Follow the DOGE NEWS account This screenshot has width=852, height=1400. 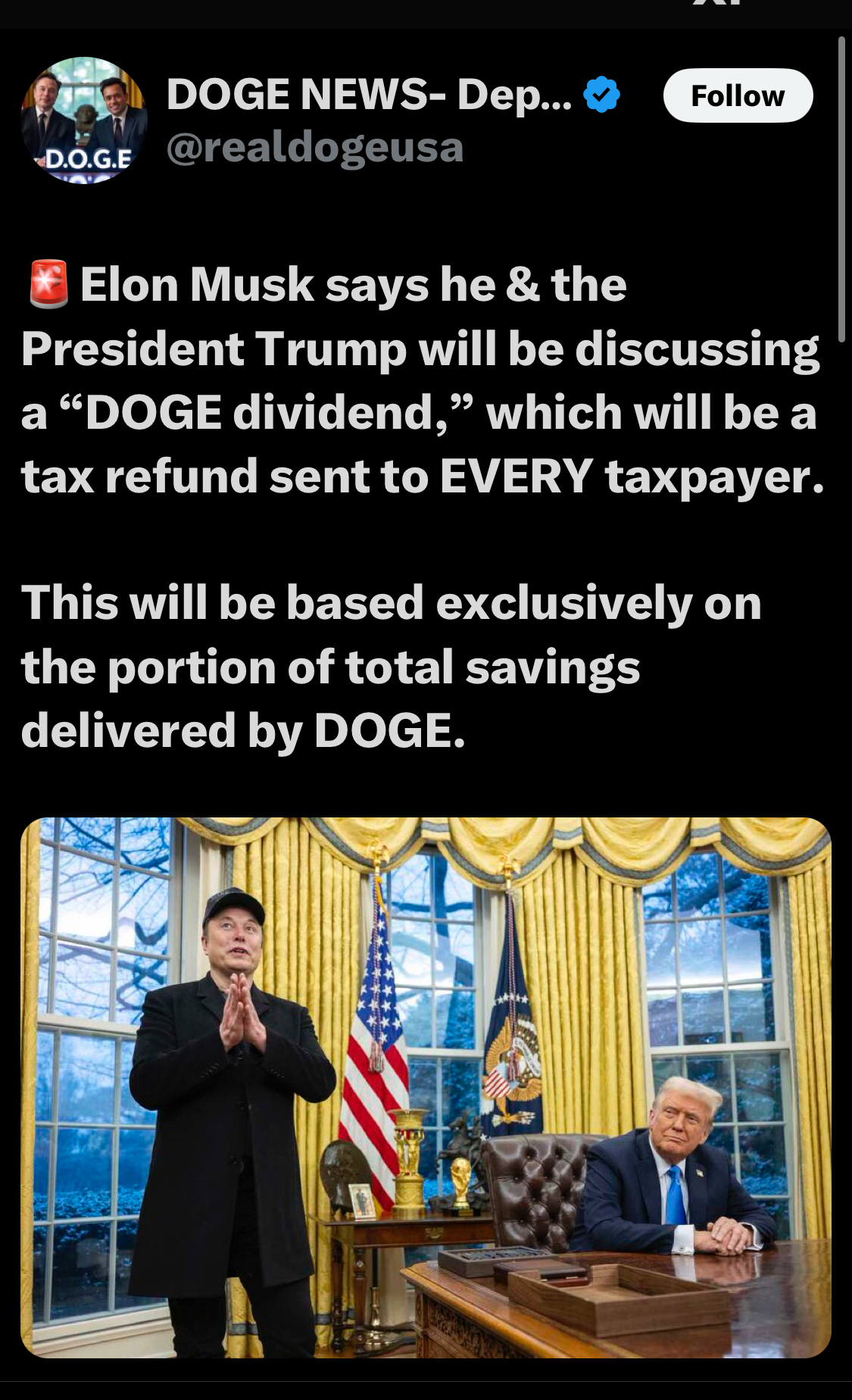[x=738, y=95]
